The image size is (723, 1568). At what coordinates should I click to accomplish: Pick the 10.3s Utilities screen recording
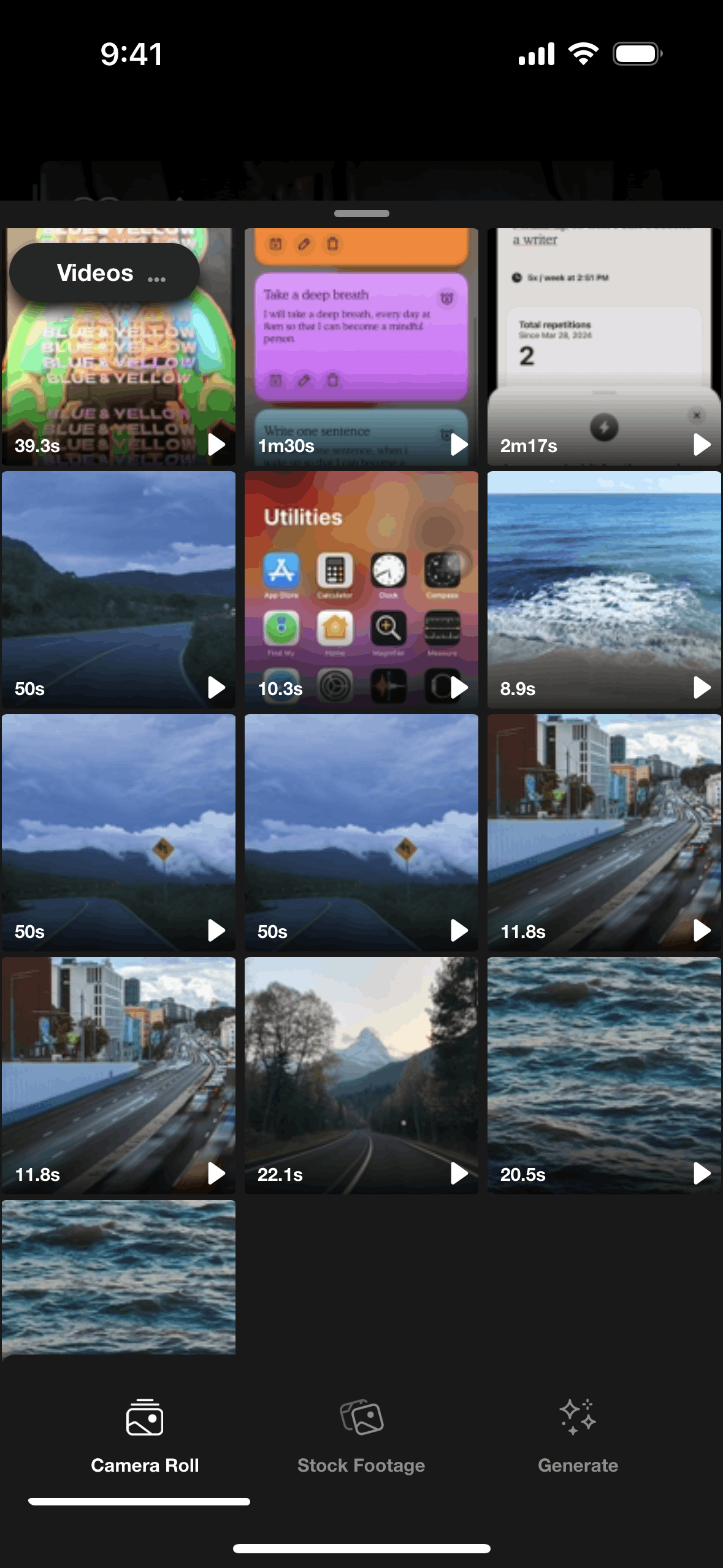(361, 589)
